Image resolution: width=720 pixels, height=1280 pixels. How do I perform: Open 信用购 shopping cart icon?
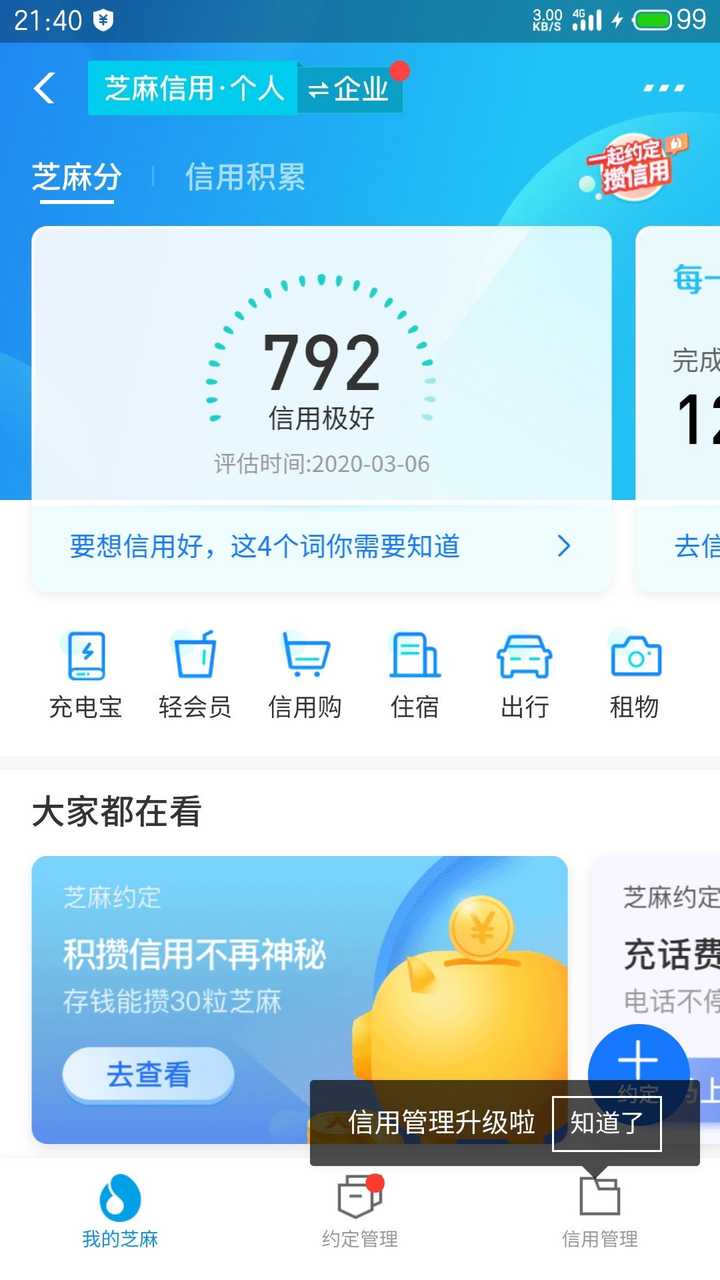click(x=305, y=670)
